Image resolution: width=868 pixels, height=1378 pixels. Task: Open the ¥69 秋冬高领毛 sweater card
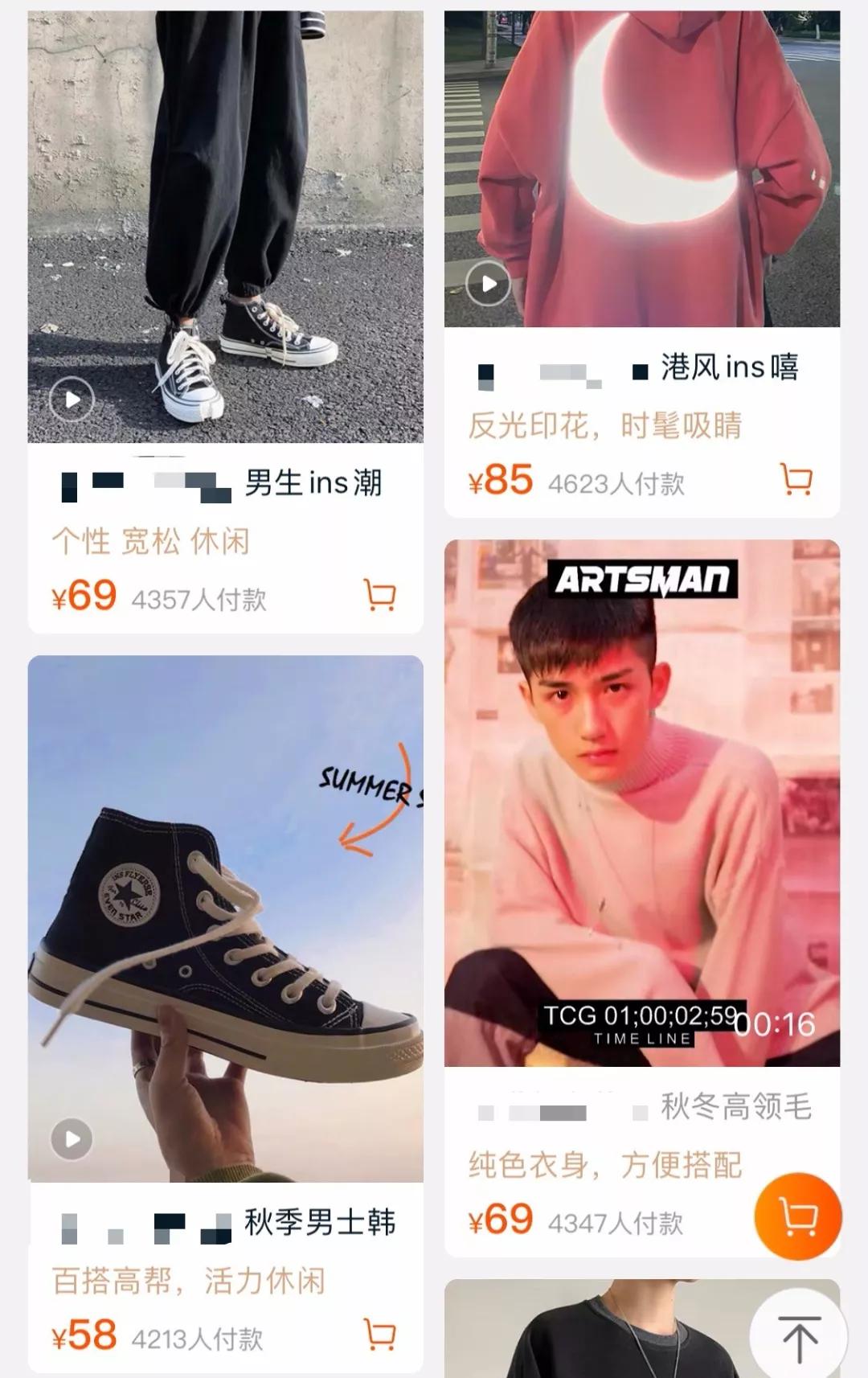tap(641, 804)
